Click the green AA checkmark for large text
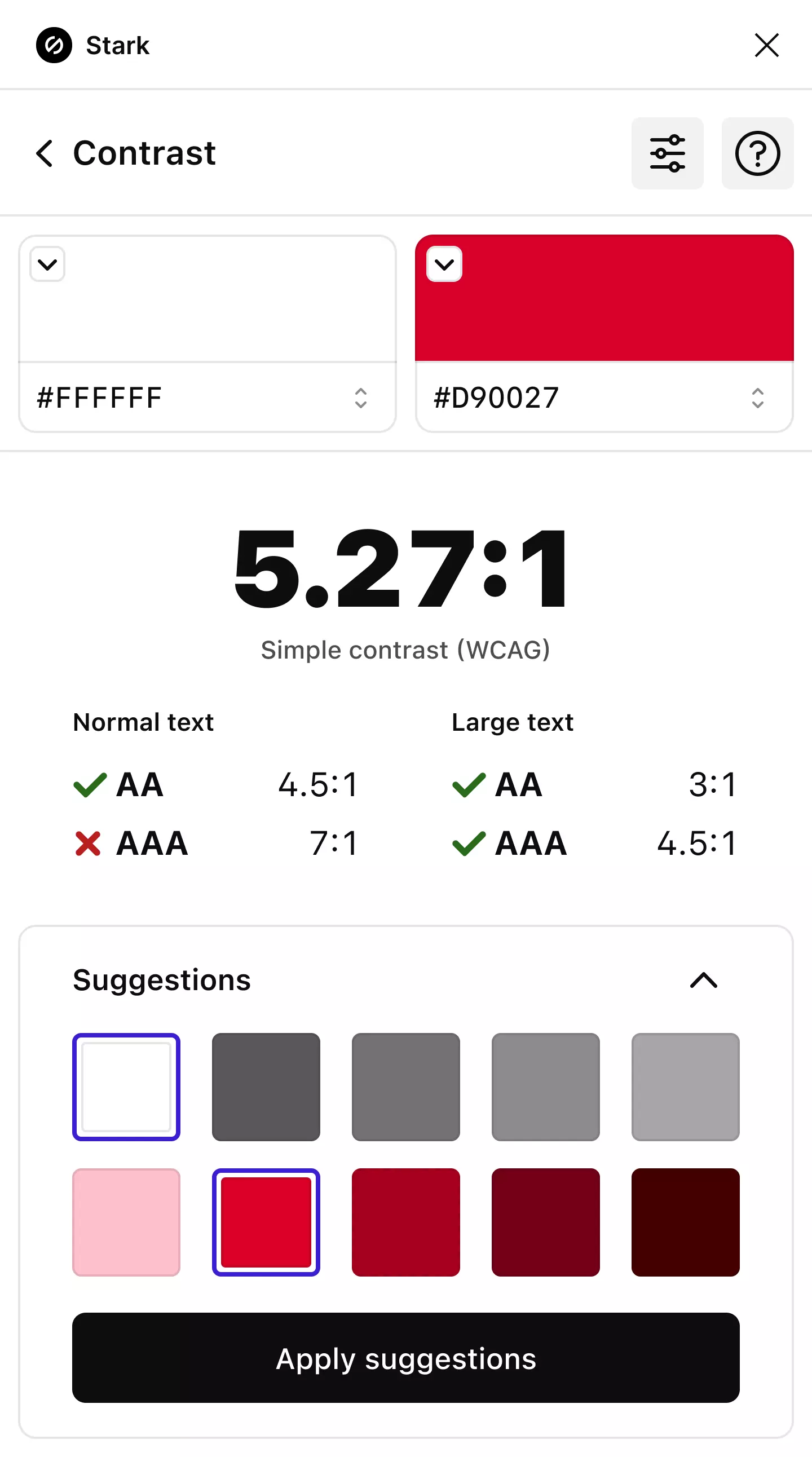This screenshot has height=1457, width=812. pos(468,784)
